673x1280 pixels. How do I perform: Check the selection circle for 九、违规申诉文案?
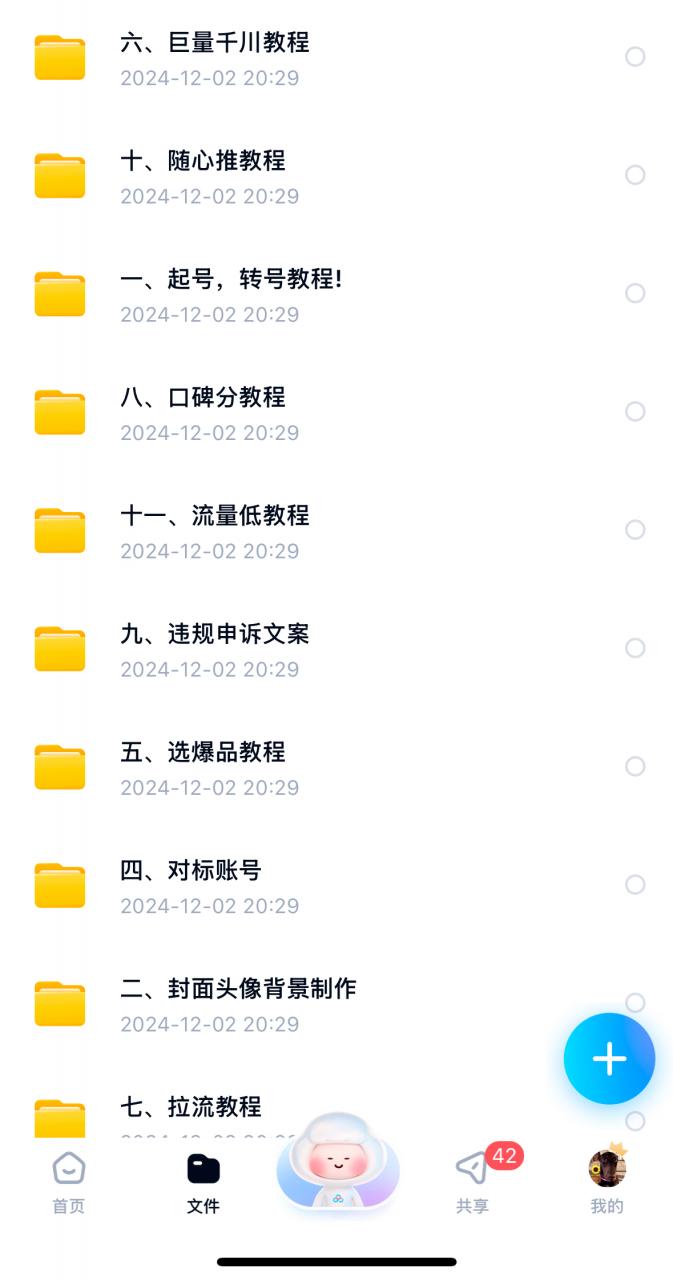(635, 648)
